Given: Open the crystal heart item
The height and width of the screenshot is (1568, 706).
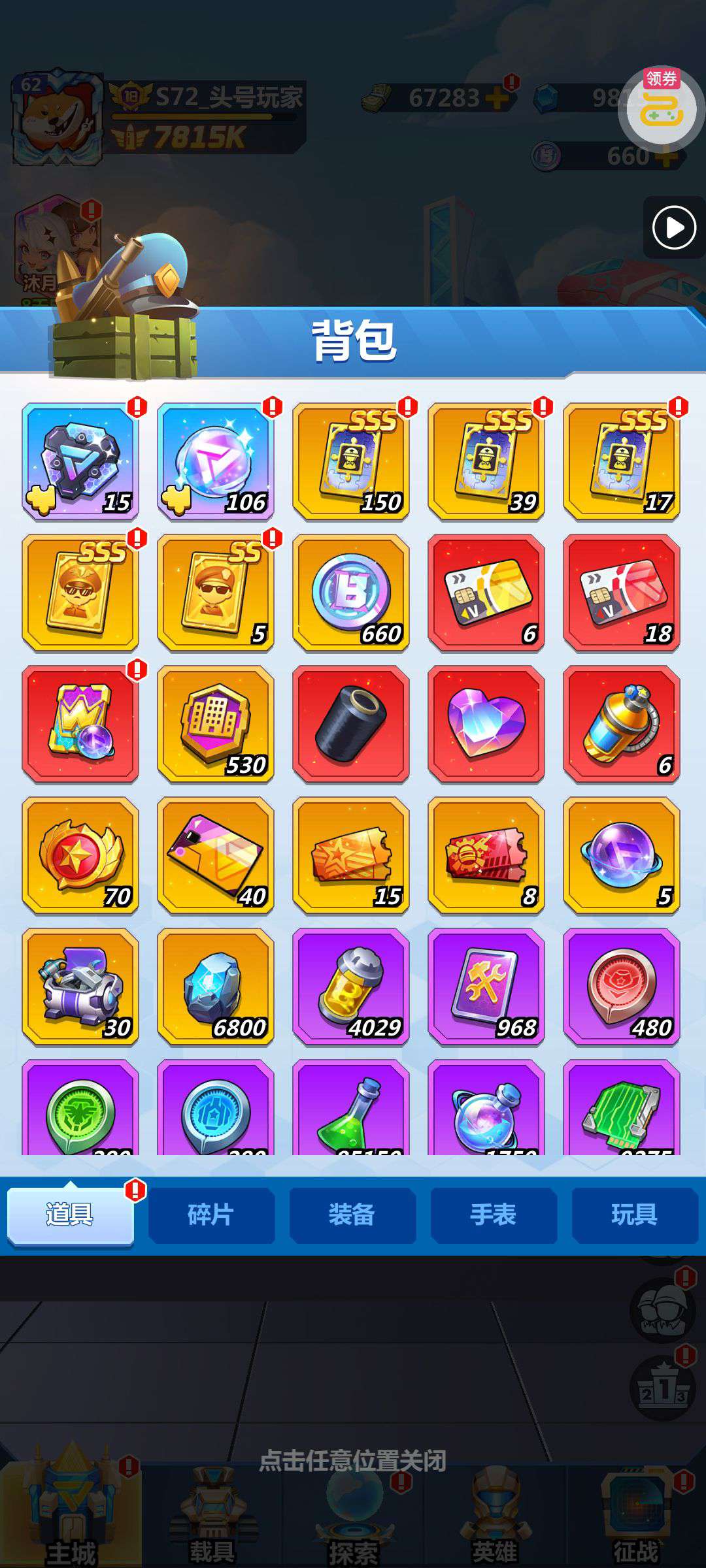Looking at the screenshot, I should coord(486,724).
